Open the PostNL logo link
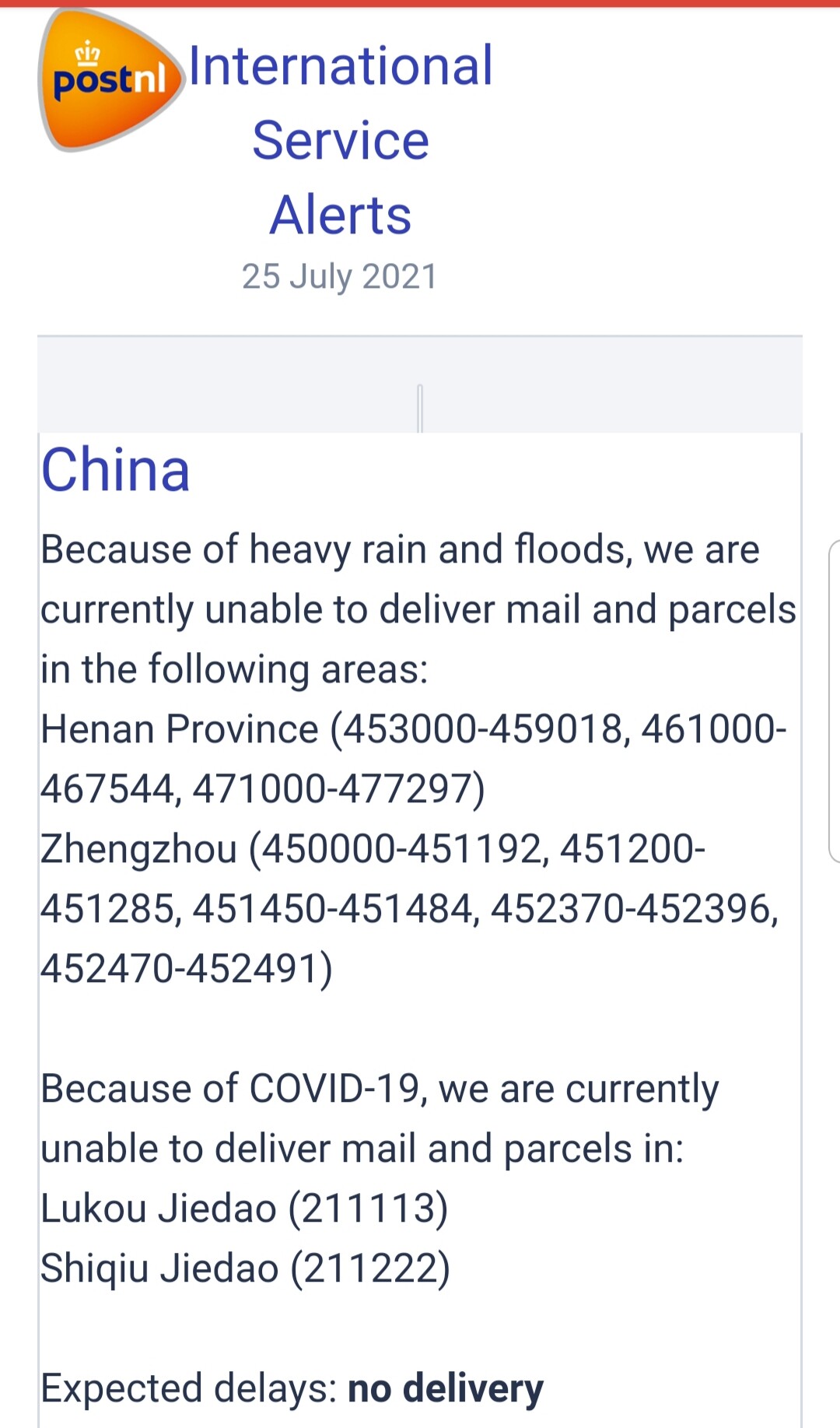The width and height of the screenshot is (840, 1428). coord(111,79)
